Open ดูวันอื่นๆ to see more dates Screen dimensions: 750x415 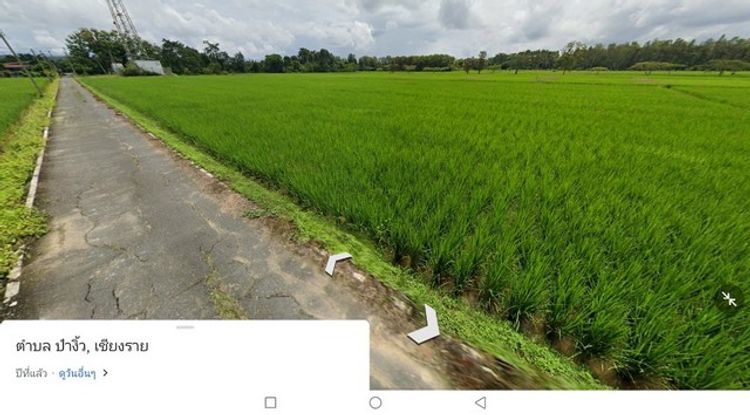tap(82, 373)
